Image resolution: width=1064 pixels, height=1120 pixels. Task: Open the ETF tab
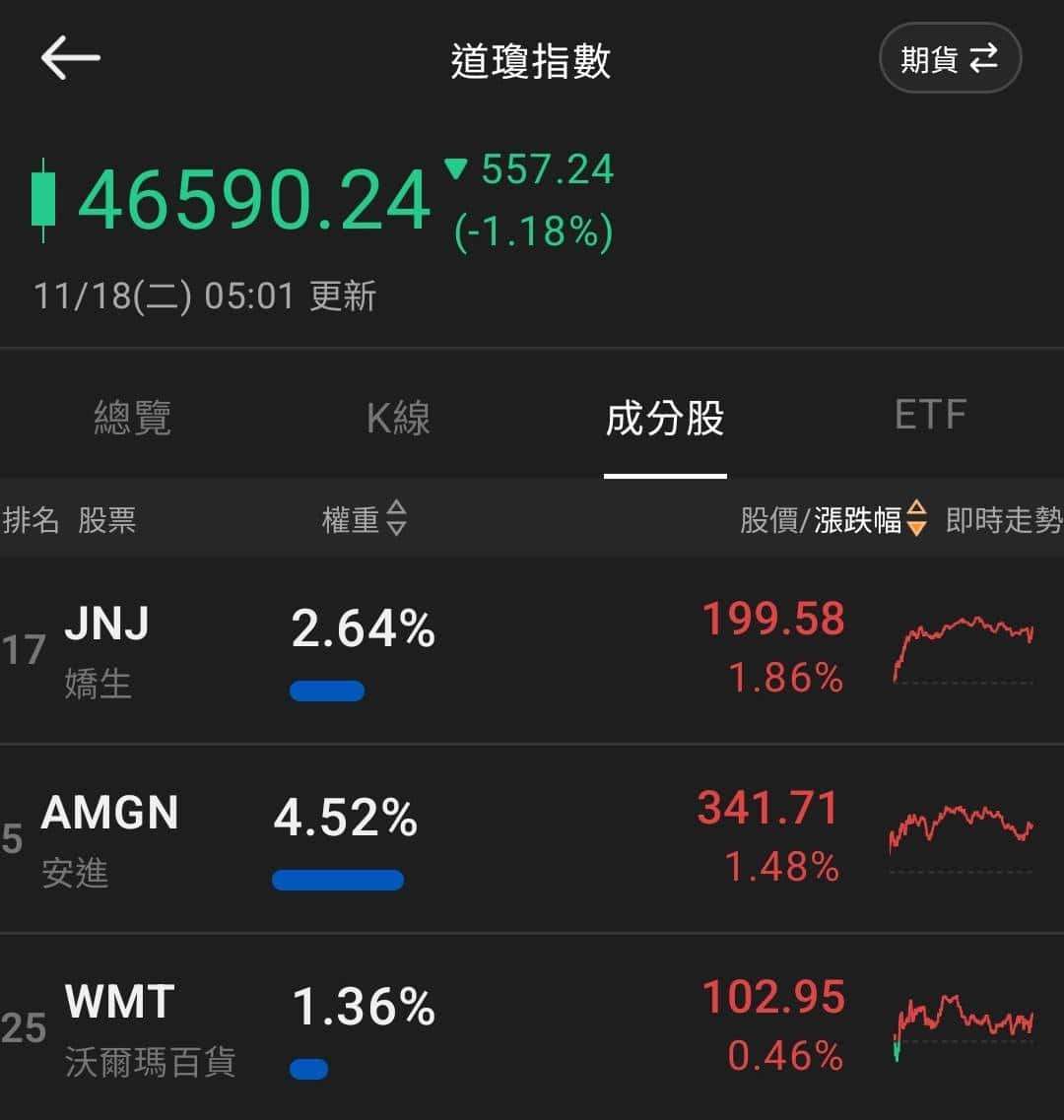point(930,414)
